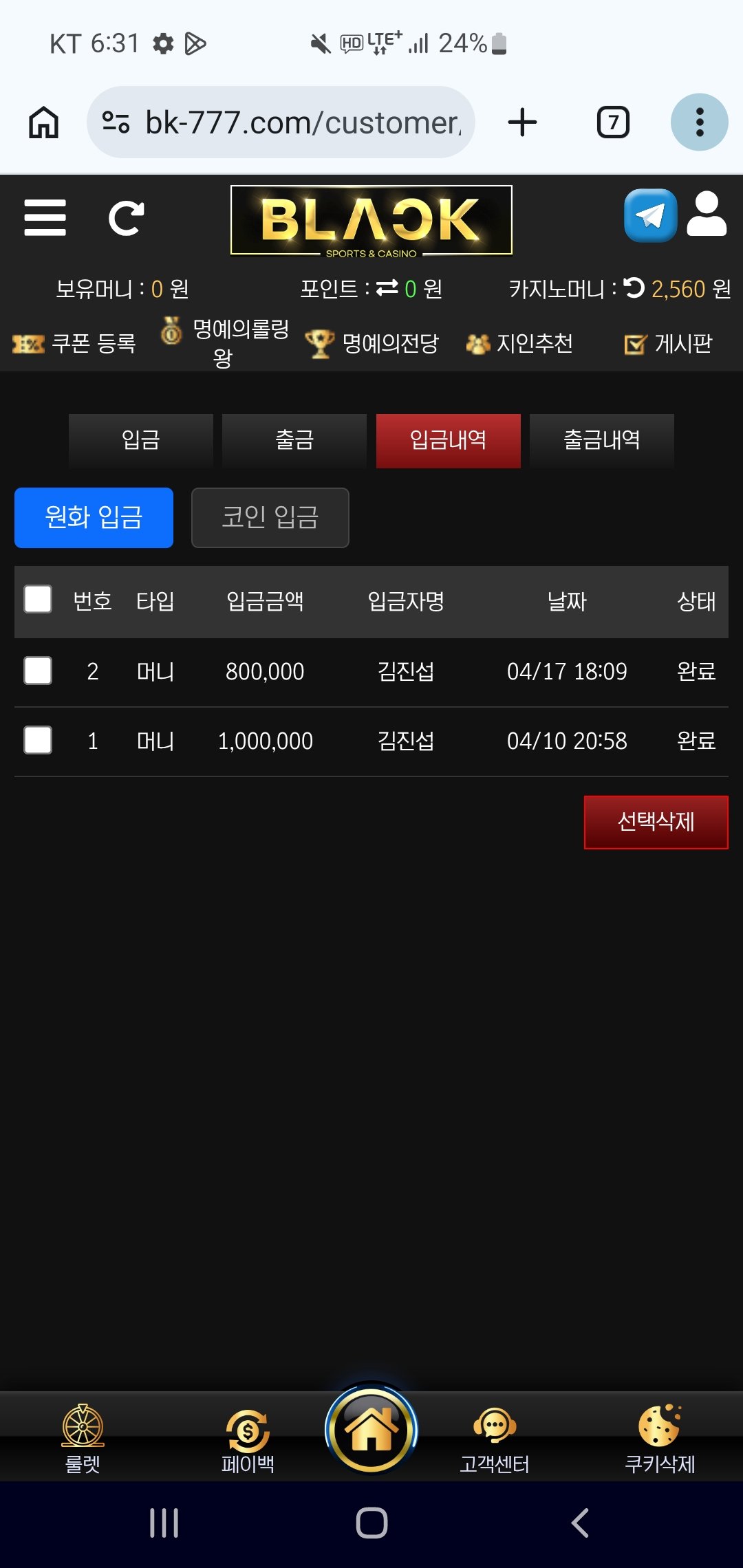Open 명예의전당 hall of fame
This screenshot has height=1568, width=743.
pyautogui.click(x=373, y=343)
